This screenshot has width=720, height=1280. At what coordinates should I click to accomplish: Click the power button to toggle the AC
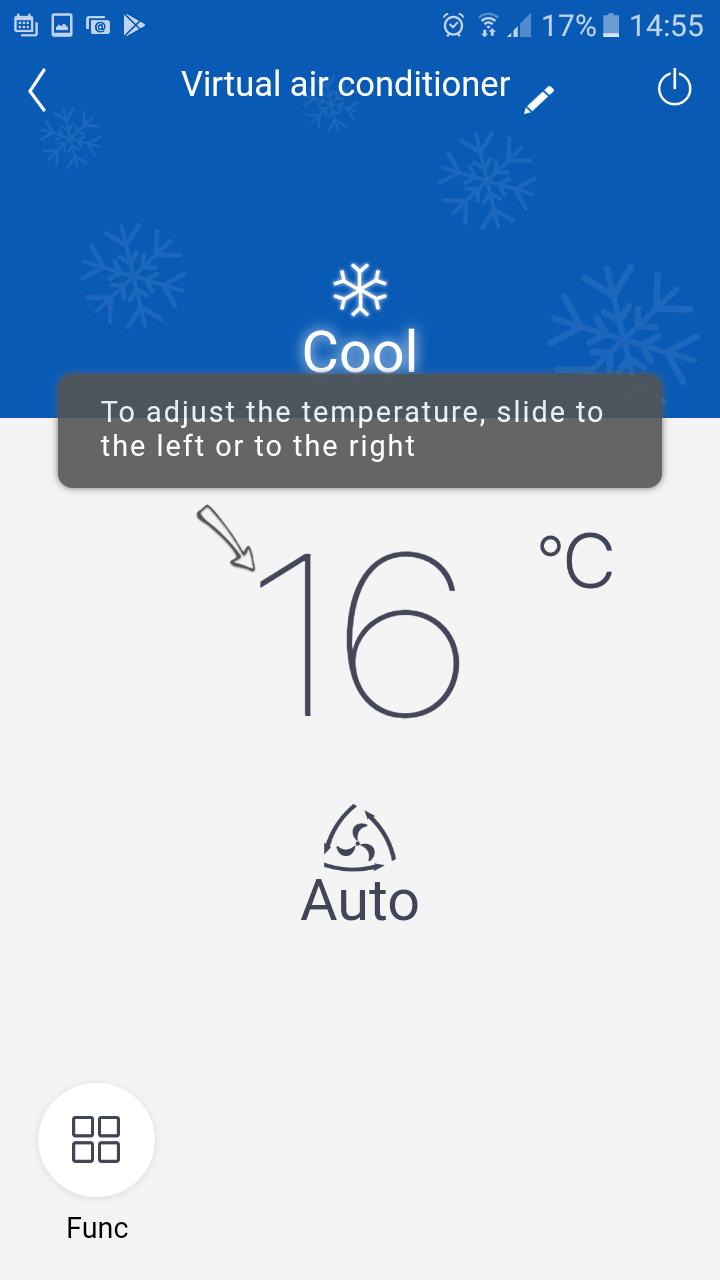point(674,87)
